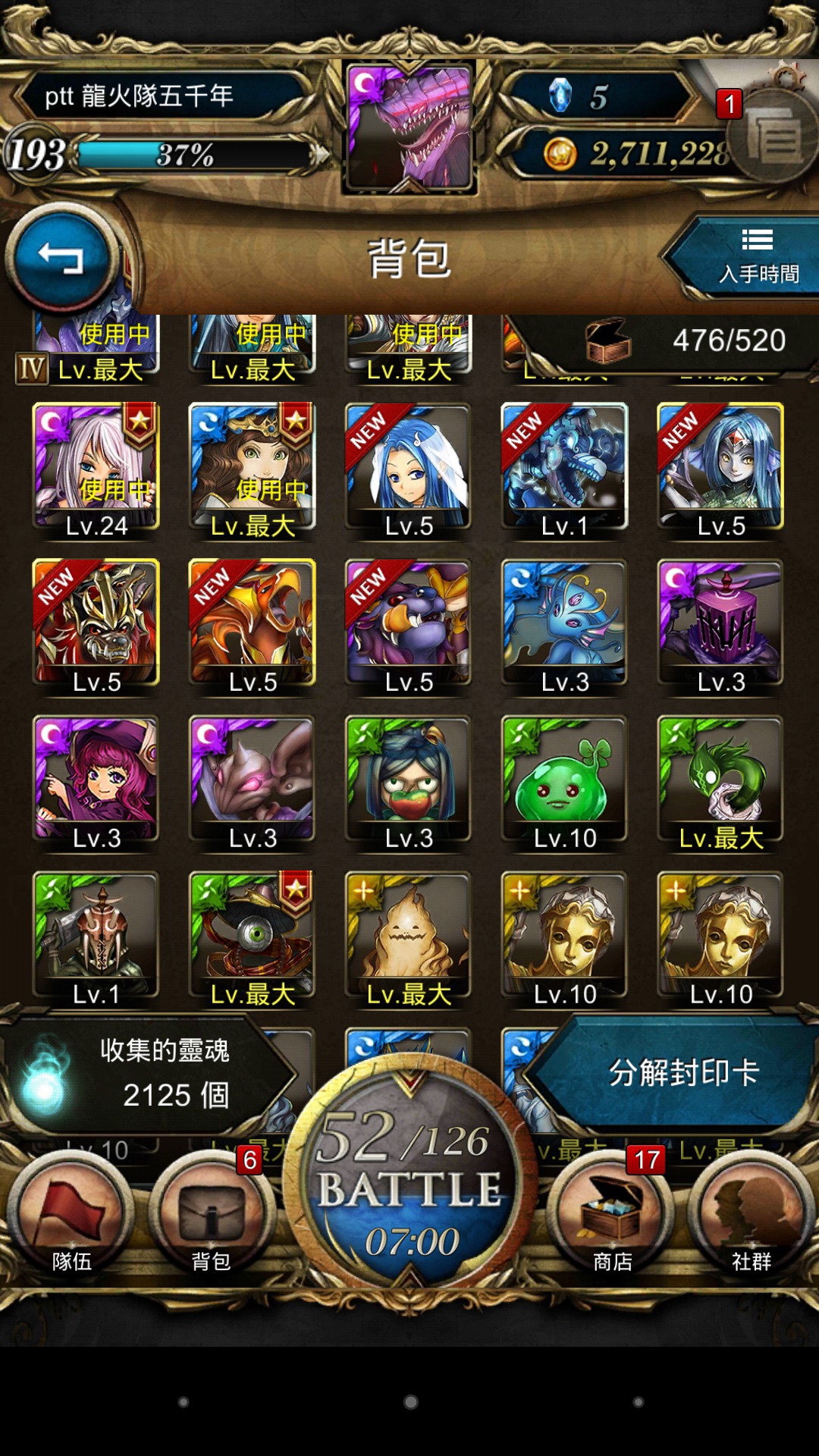This screenshot has height=1456, width=819.
Task: Open the 社群 community tab
Action: pyautogui.click(x=751, y=1213)
